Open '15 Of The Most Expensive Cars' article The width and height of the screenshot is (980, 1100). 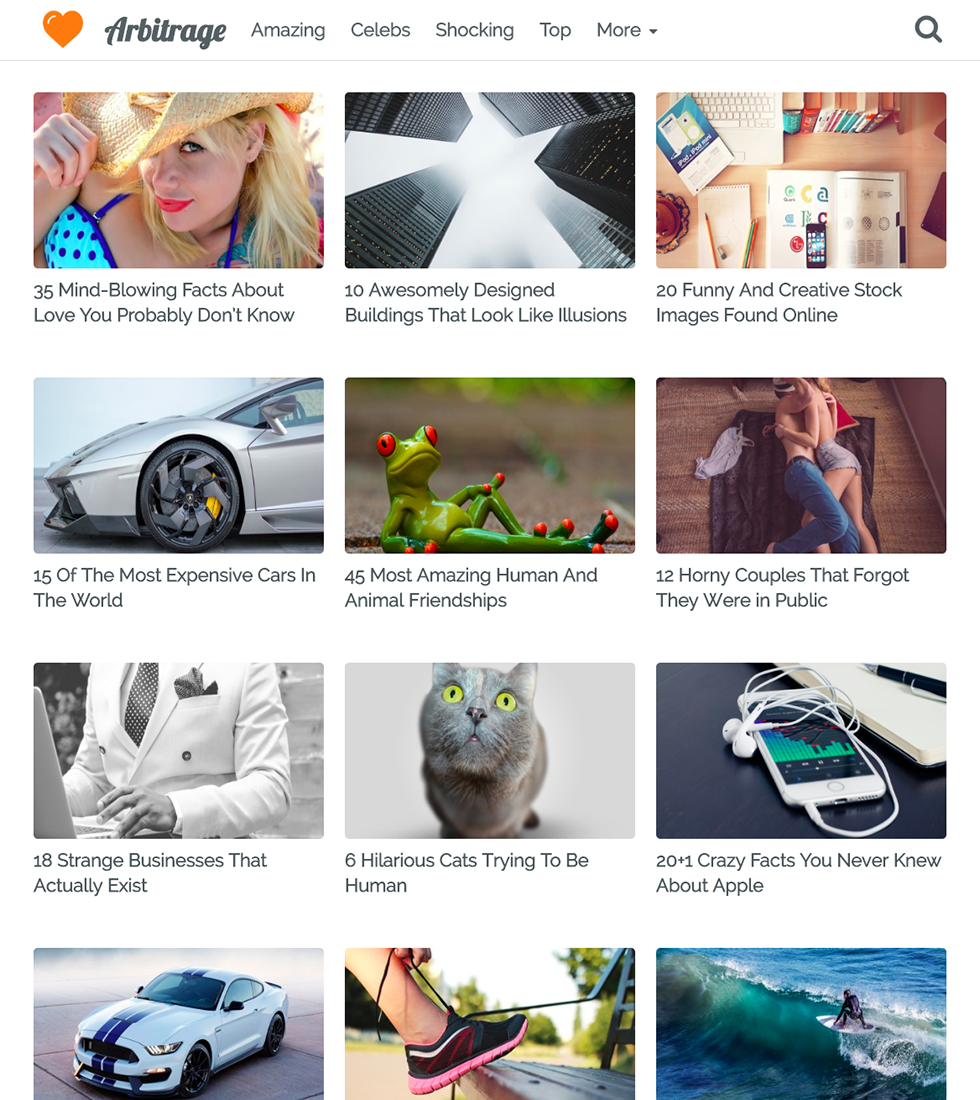point(174,587)
